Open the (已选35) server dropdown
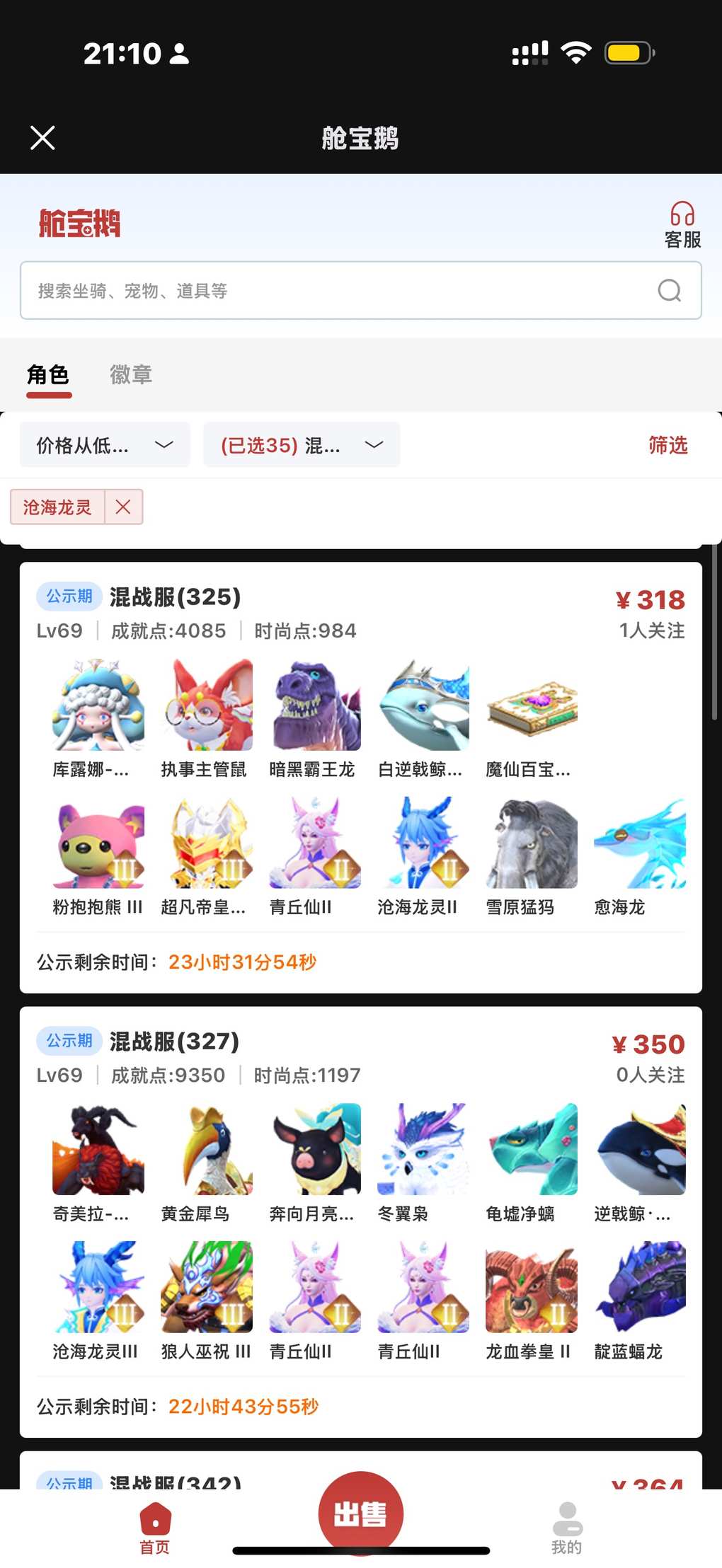722x1568 pixels. pyautogui.click(x=302, y=445)
